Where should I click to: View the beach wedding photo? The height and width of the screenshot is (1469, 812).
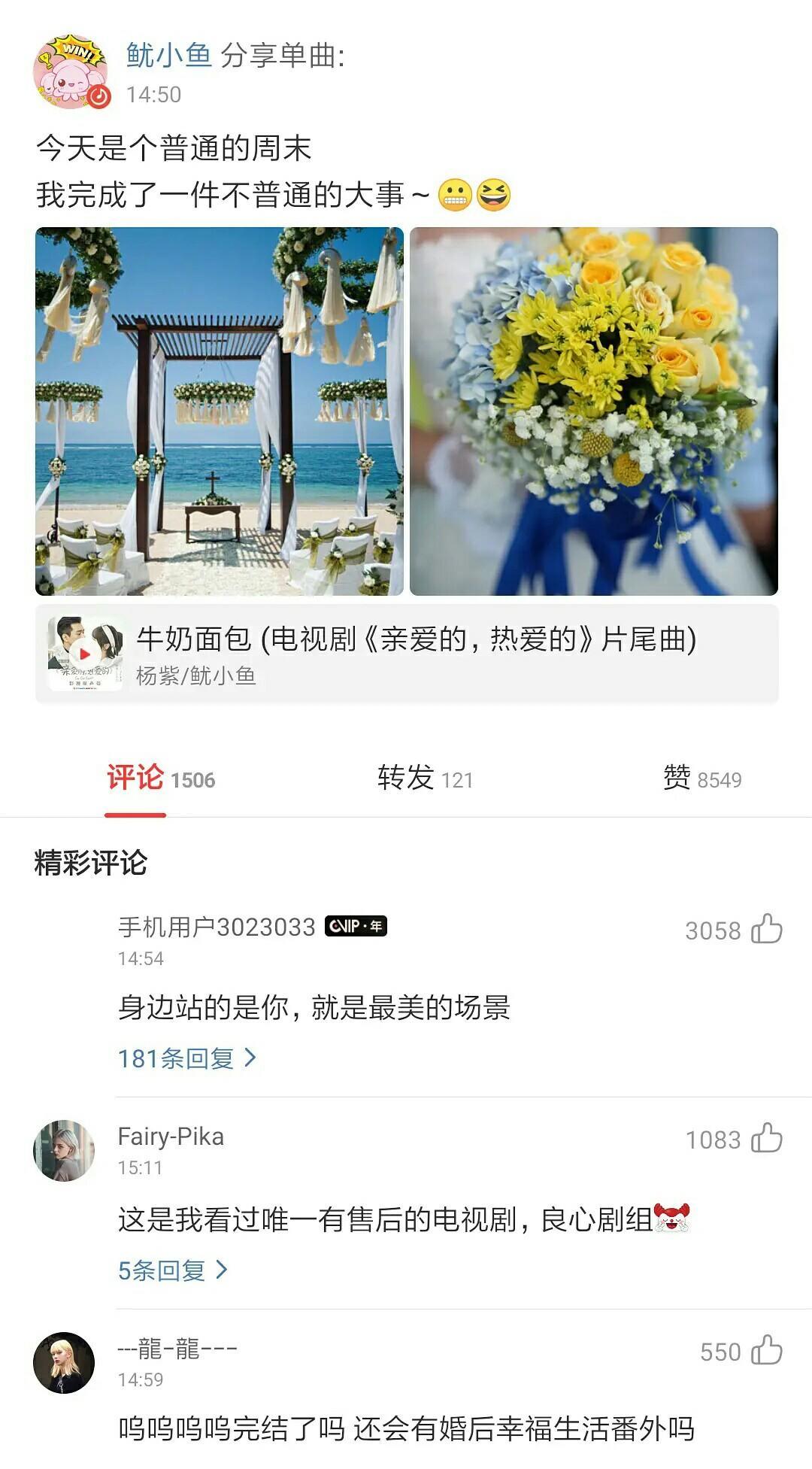point(220,411)
